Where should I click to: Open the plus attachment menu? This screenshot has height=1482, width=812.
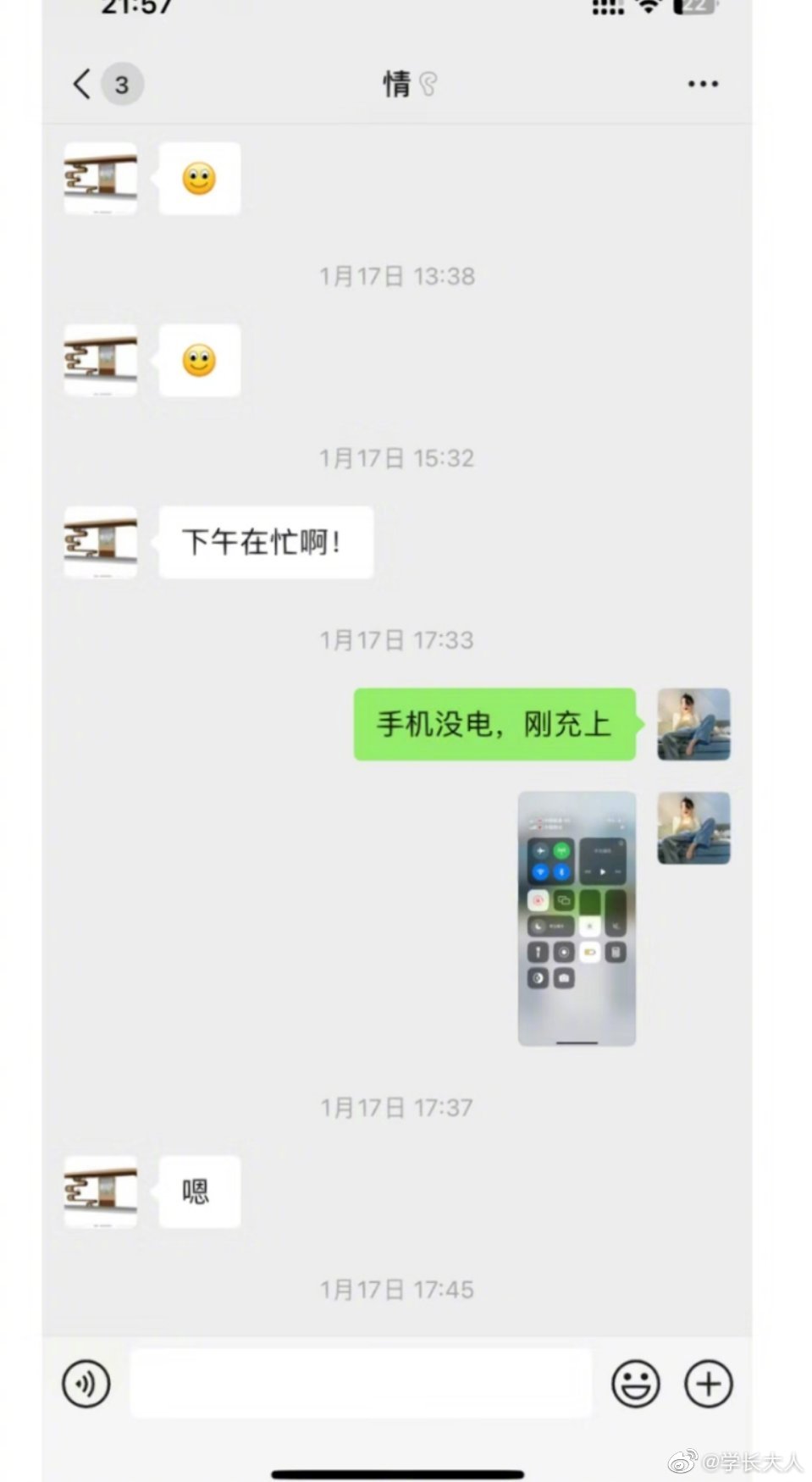[709, 1383]
